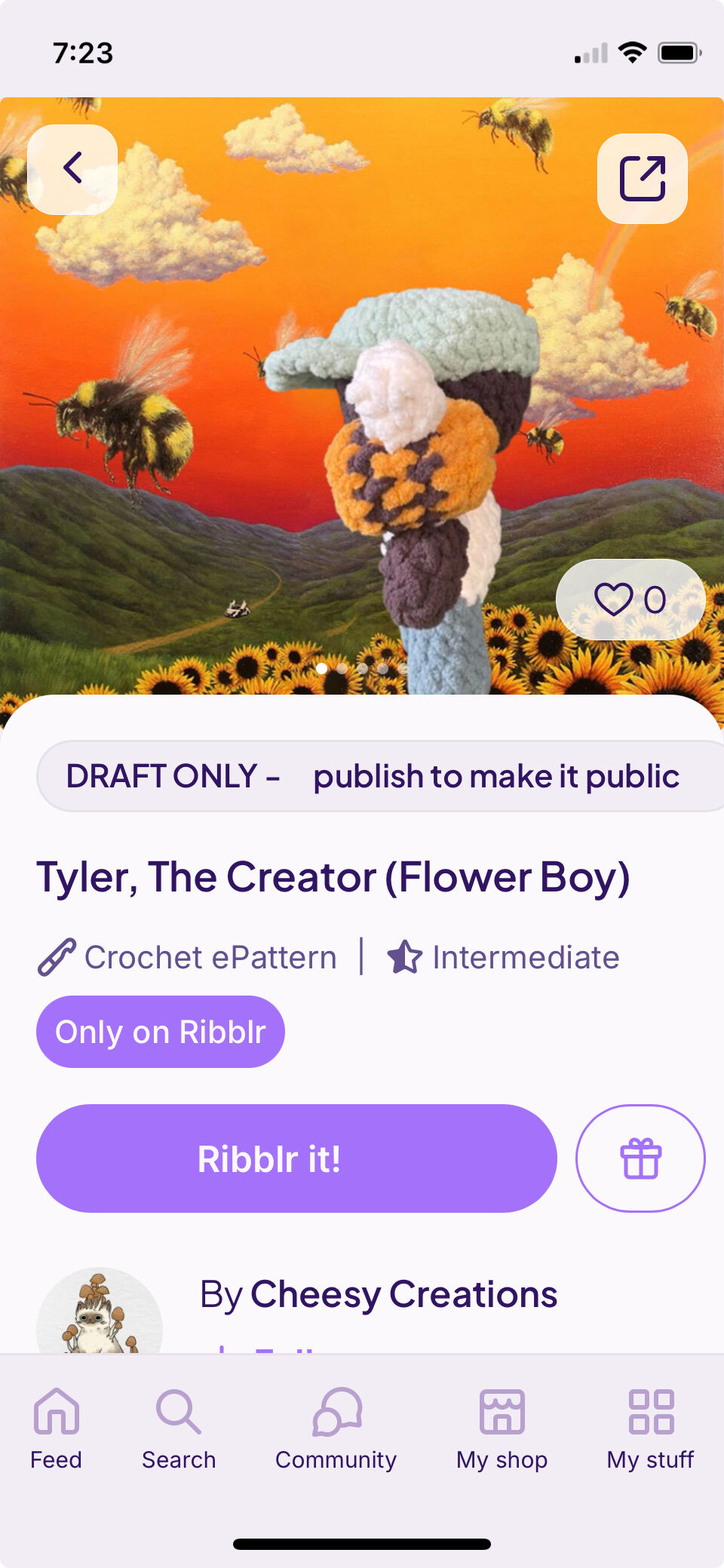724x1568 pixels.
Task: Tap the Only on Ribblr chip
Action: click(161, 1032)
